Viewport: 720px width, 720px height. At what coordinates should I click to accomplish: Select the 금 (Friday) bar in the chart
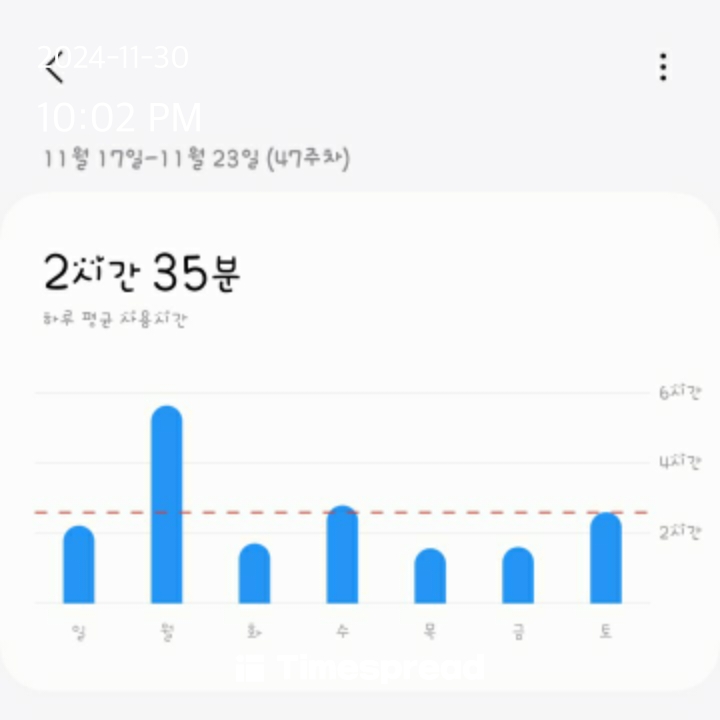coord(518,575)
